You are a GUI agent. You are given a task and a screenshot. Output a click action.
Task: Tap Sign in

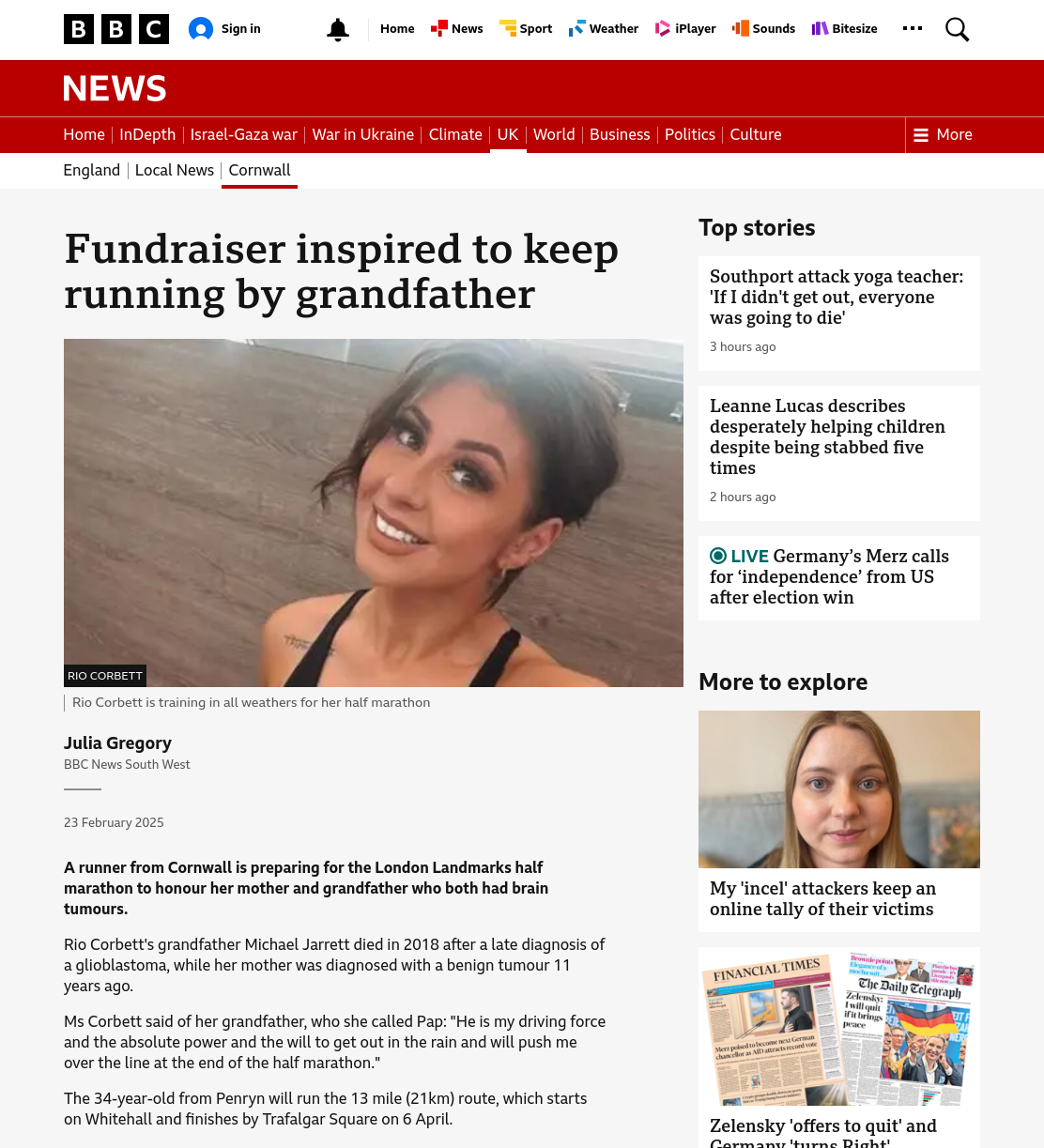click(224, 29)
